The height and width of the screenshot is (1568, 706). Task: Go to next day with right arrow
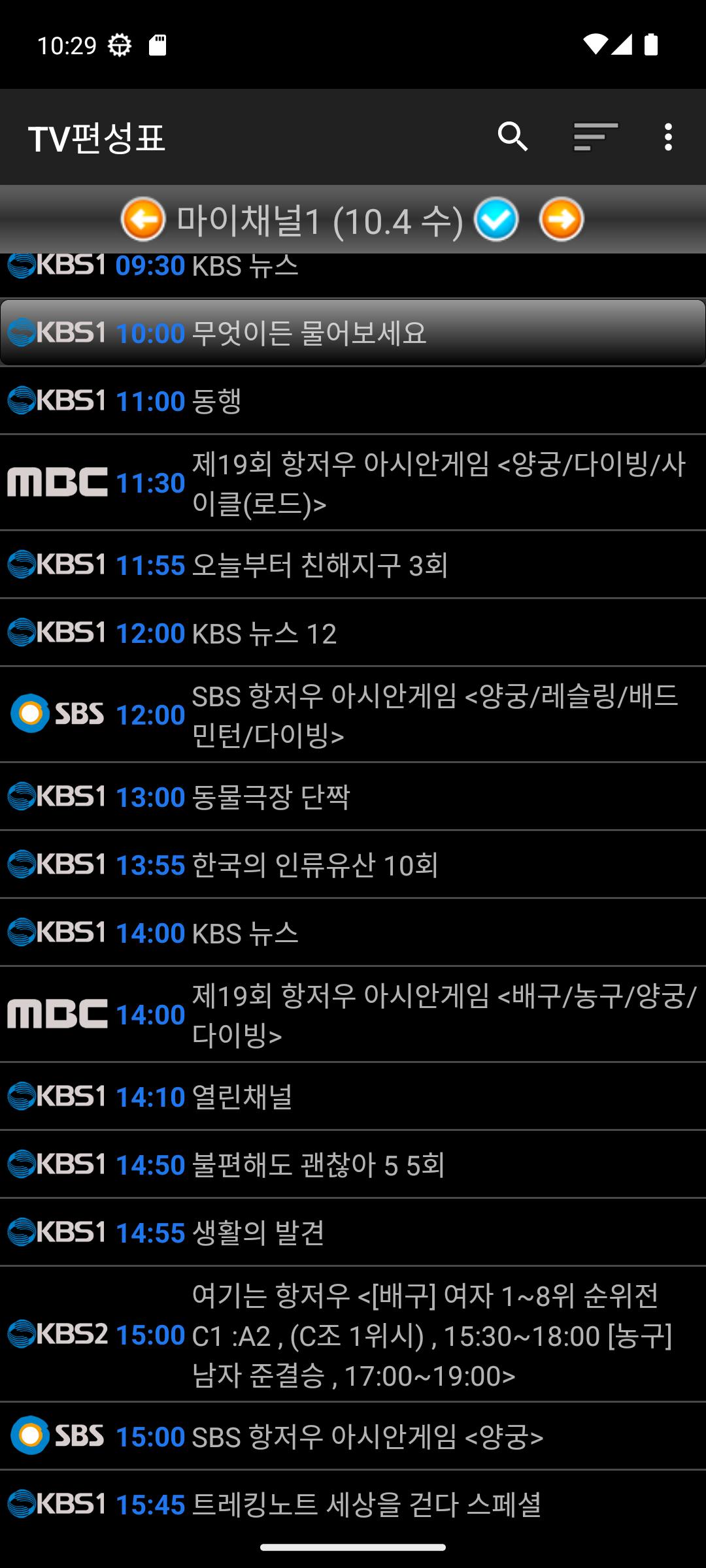(562, 219)
